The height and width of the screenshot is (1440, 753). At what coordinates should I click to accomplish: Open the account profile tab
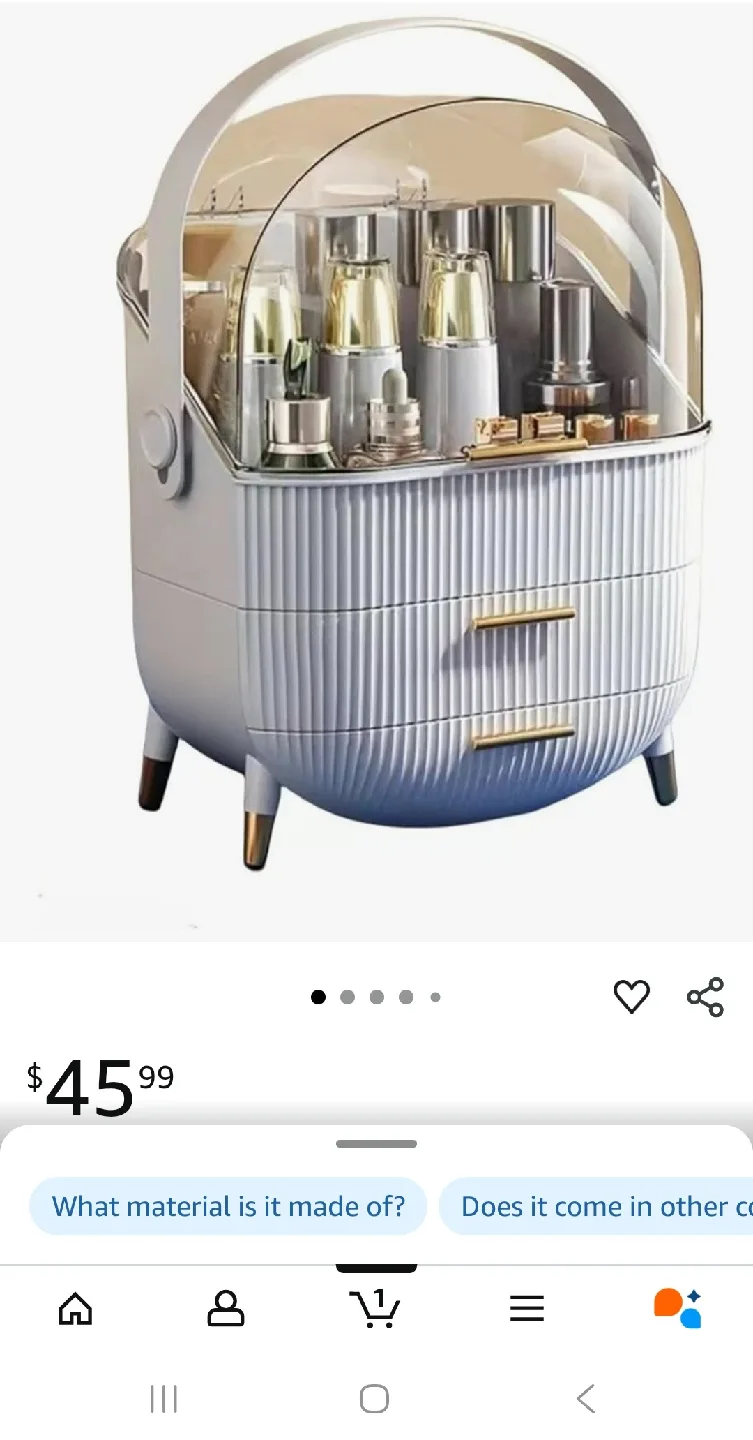[225, 1308]
